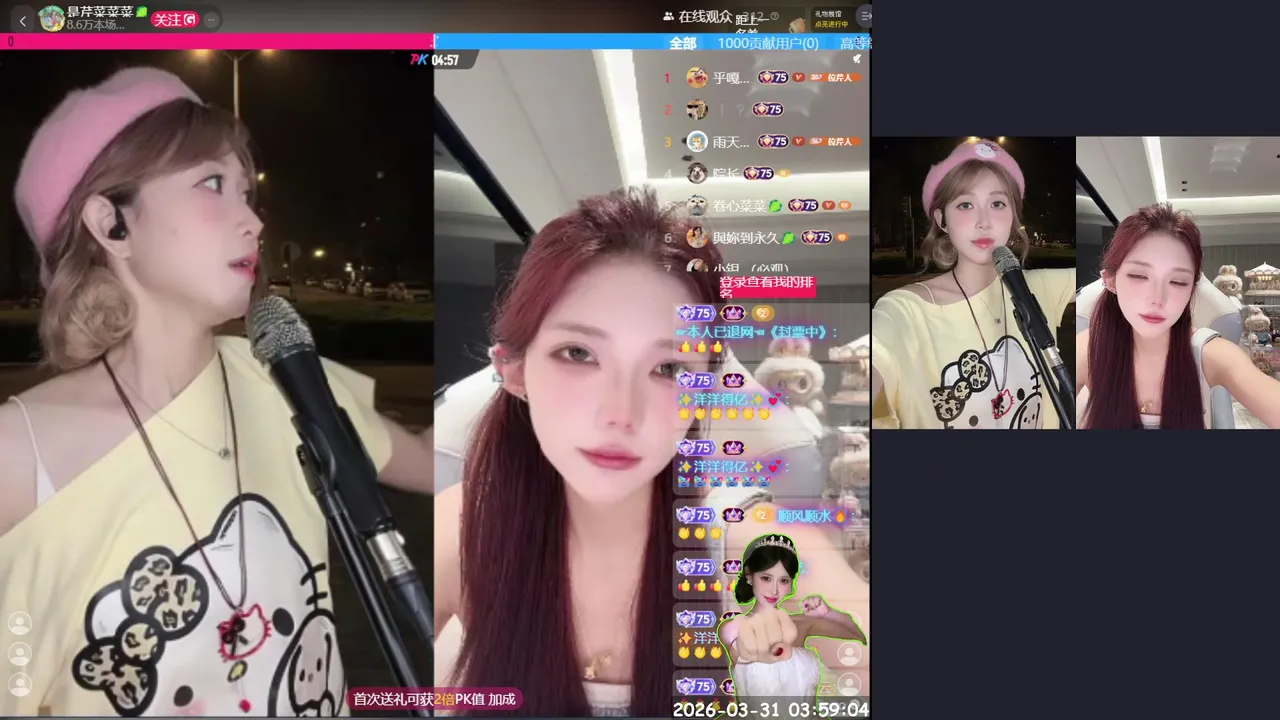Go back from the live room
This screenshot has height=720, width=1280.
[22, 20]
